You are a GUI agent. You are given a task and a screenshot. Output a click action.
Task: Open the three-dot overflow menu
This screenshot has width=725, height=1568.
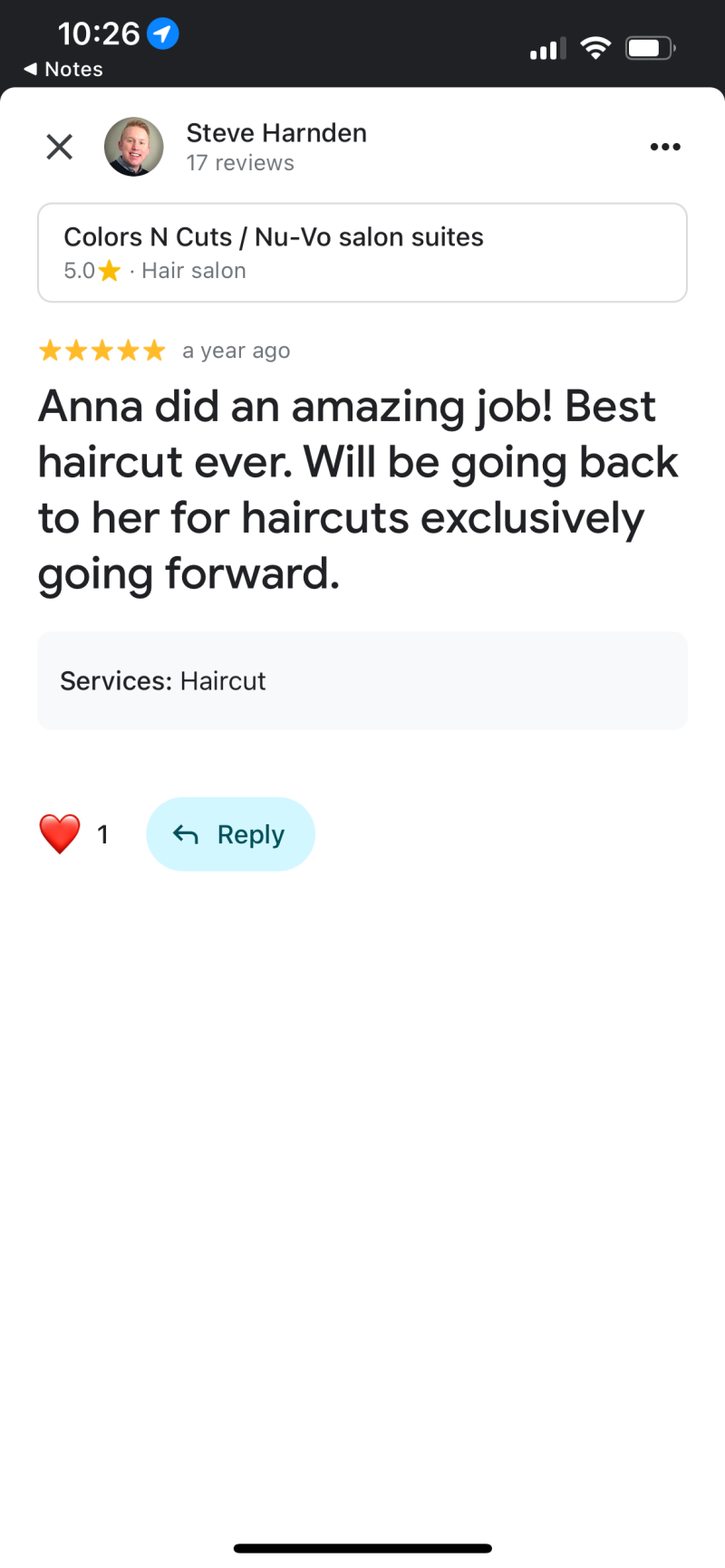point(665,147)
